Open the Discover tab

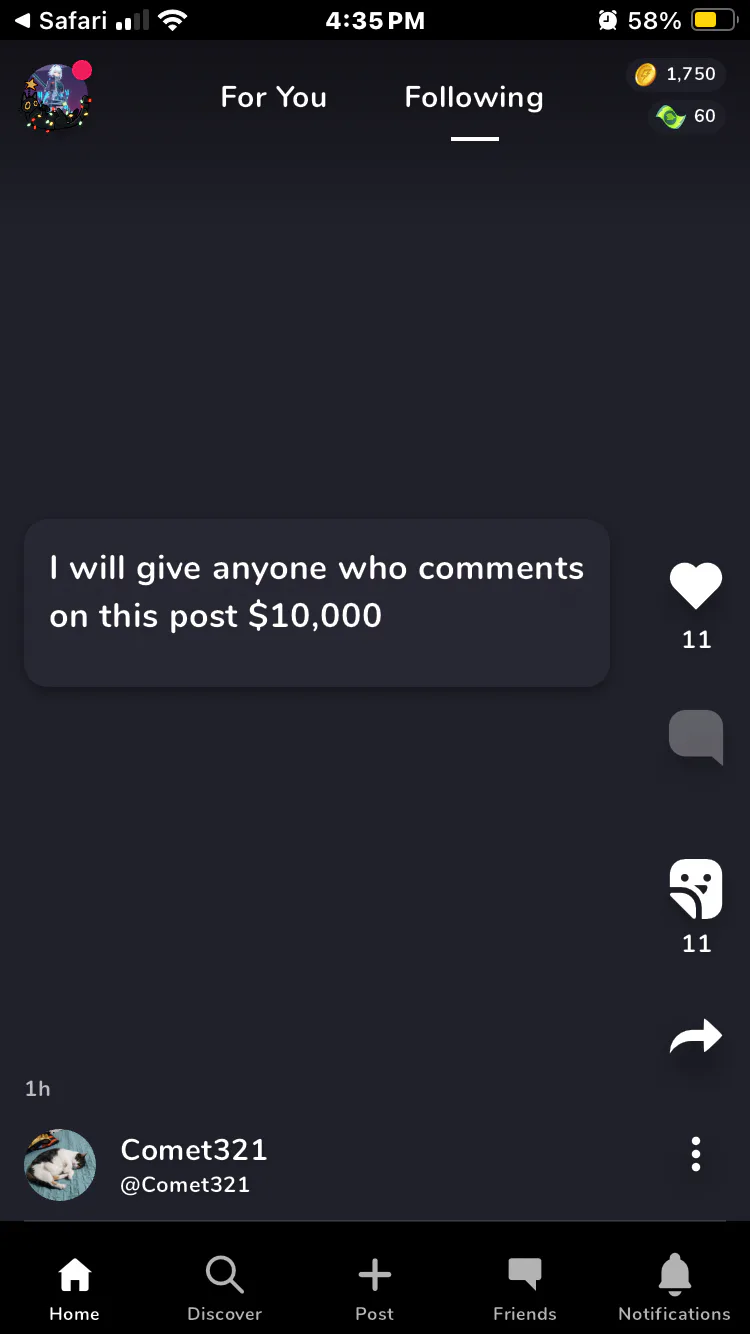tap(225, 1290)
